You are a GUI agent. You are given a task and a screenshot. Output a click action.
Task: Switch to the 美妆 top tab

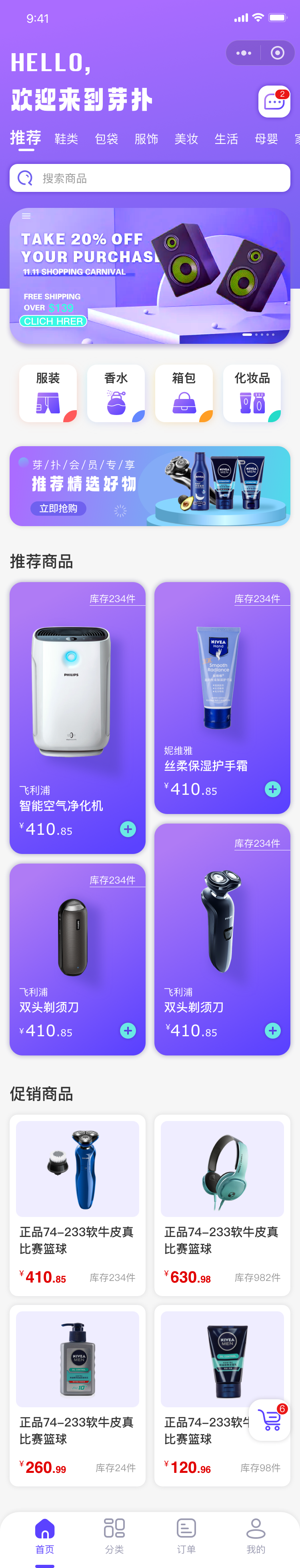click(186, 140)
